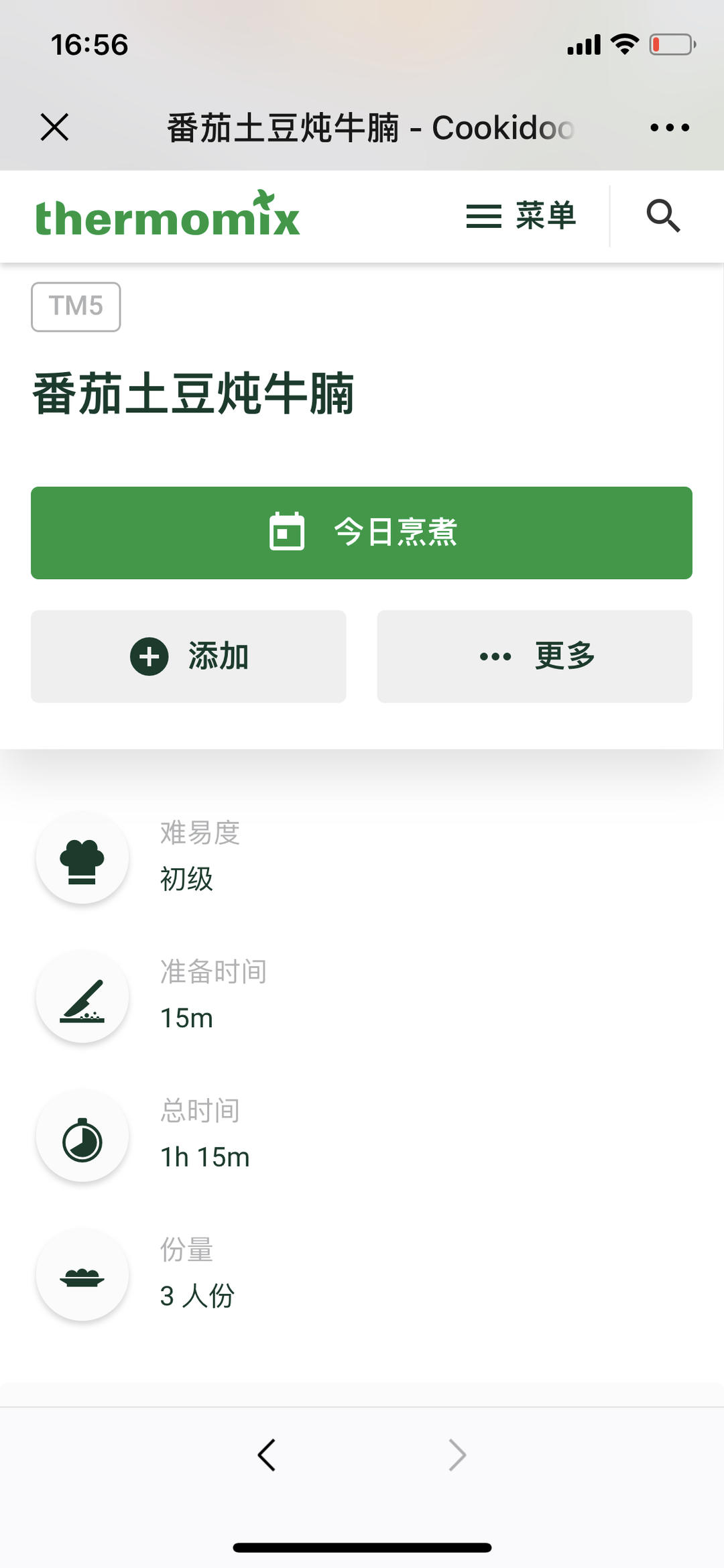The image size is (724, 1568).
Task: Search for recipes with the magnifier icon
Action: [663, 216]
